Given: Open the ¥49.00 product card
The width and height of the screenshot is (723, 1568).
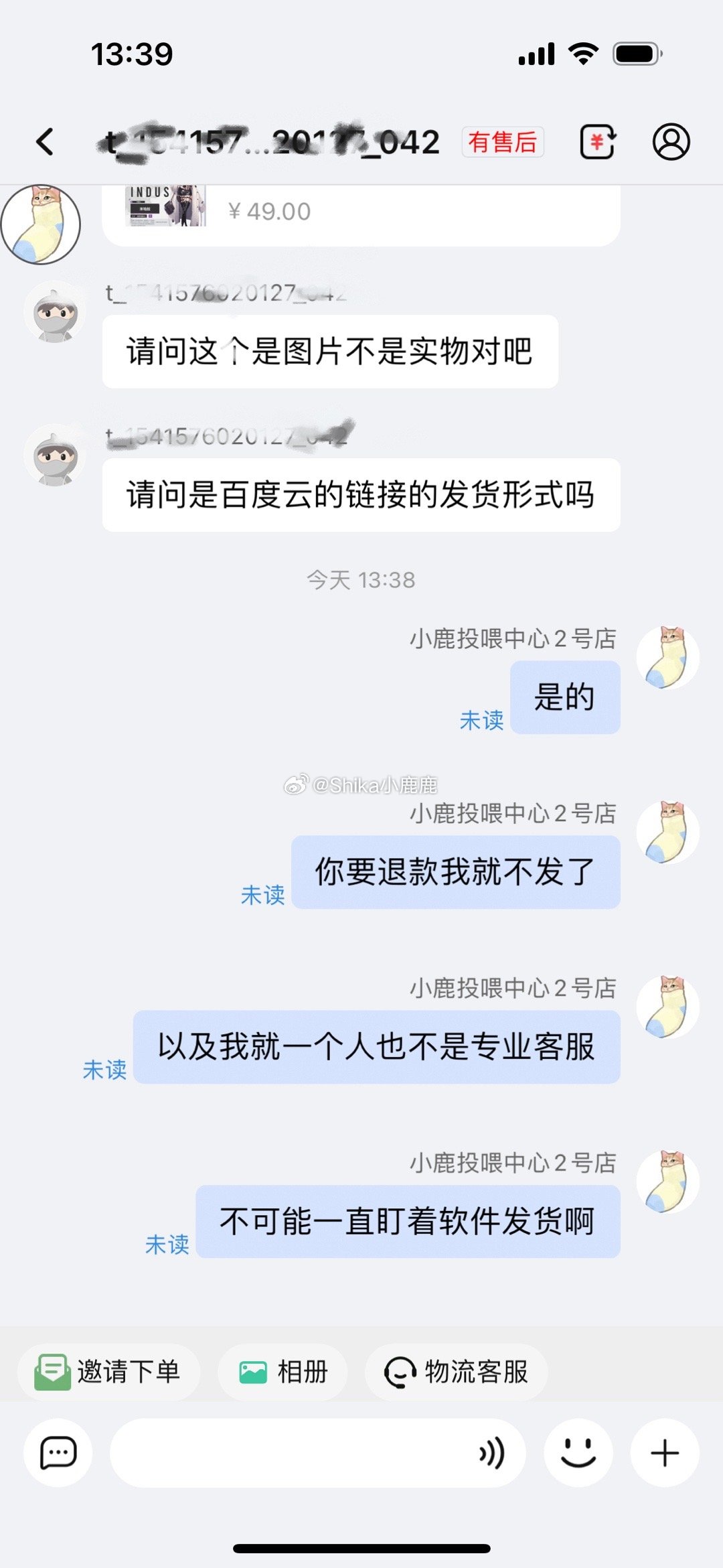Looking at the screenshot, I should (x=361, y=212).
